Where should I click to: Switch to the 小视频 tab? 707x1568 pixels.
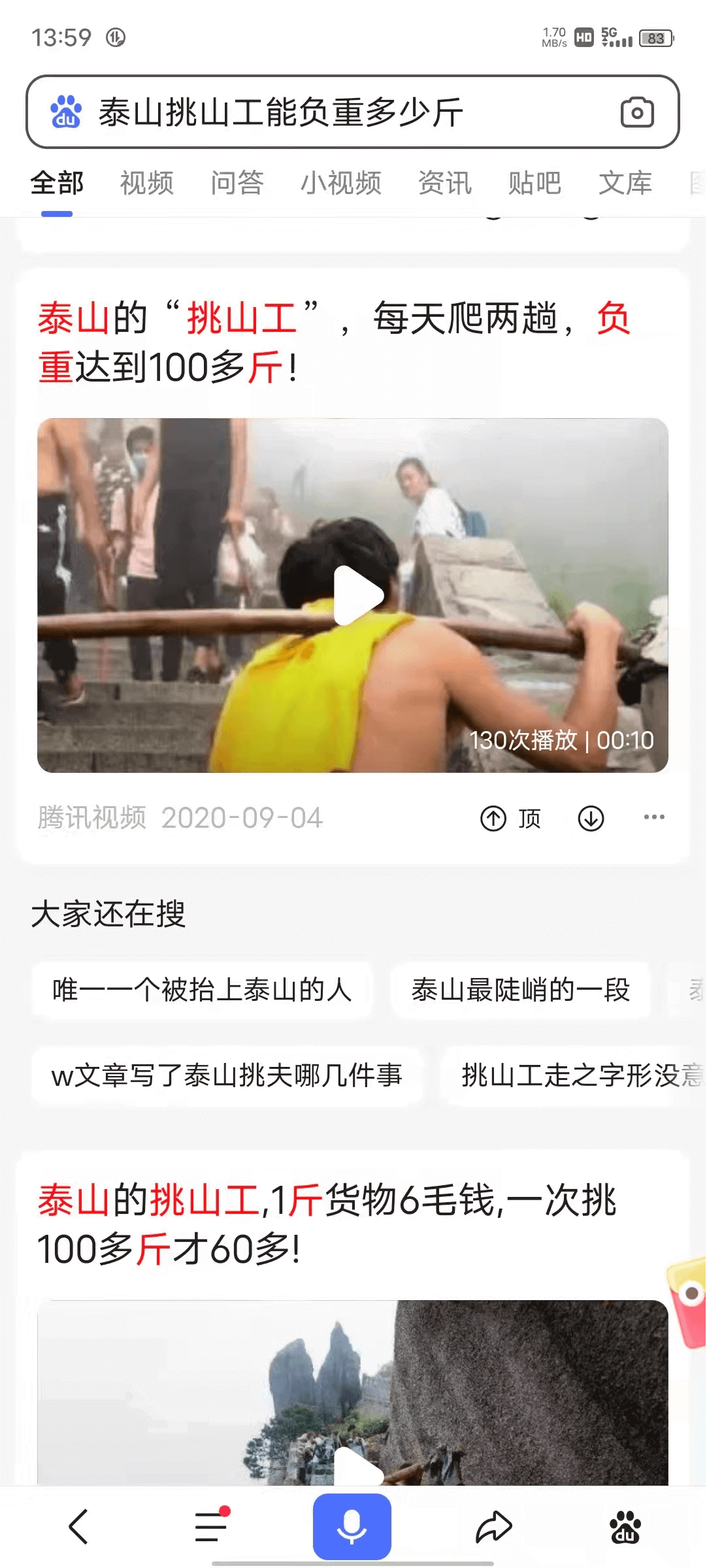[x=340, y=183]
